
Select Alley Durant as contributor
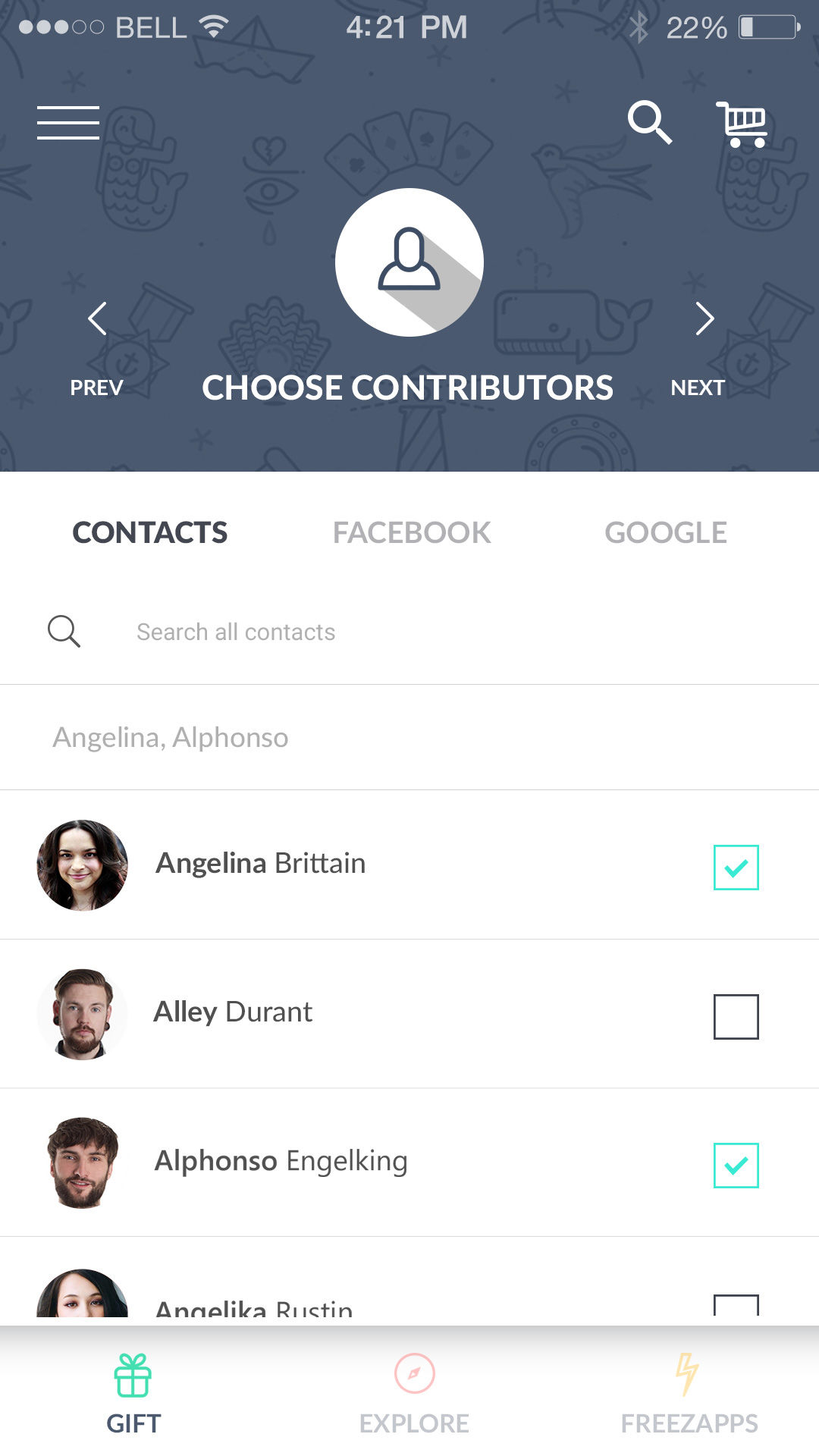click(736, 1016)
